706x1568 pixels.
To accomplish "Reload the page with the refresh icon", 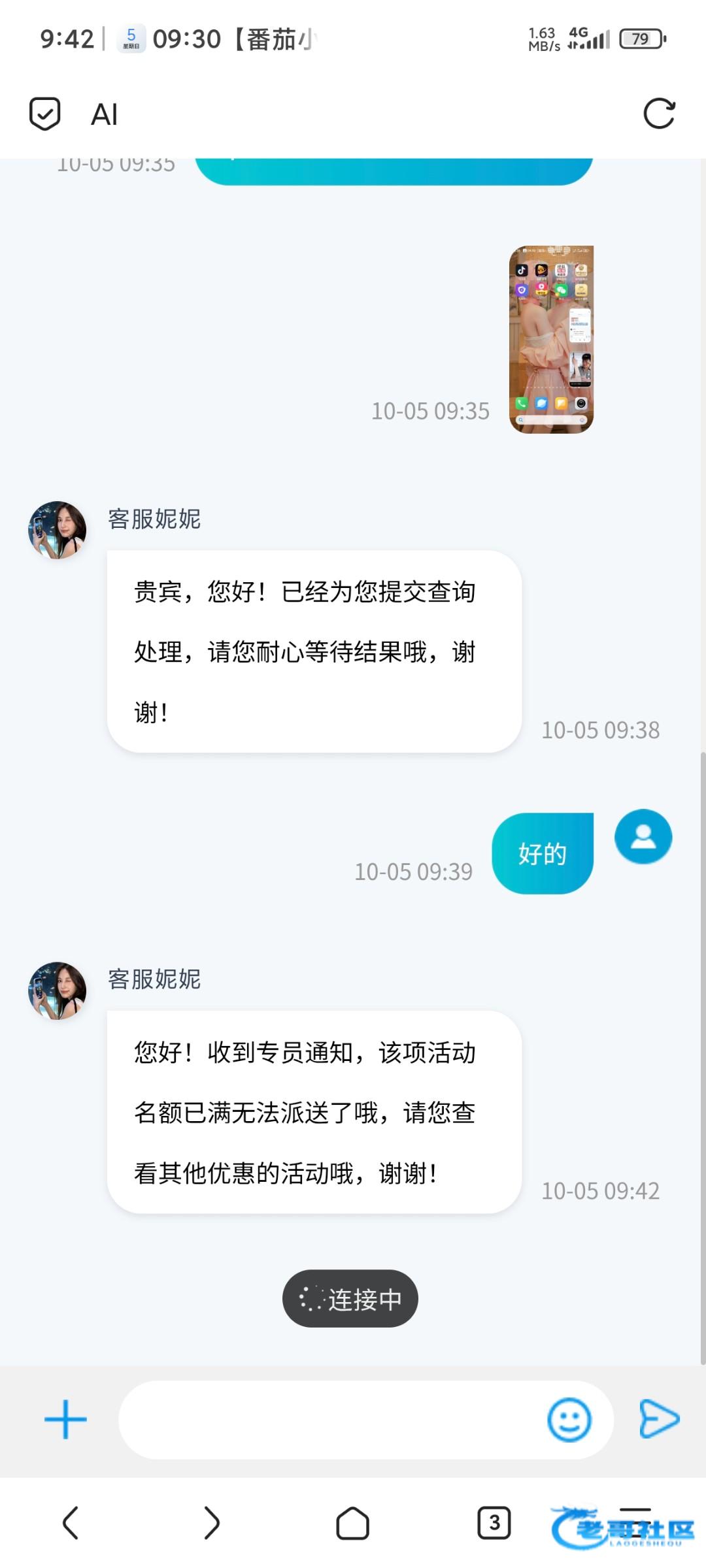I will [x=658, y=114].
